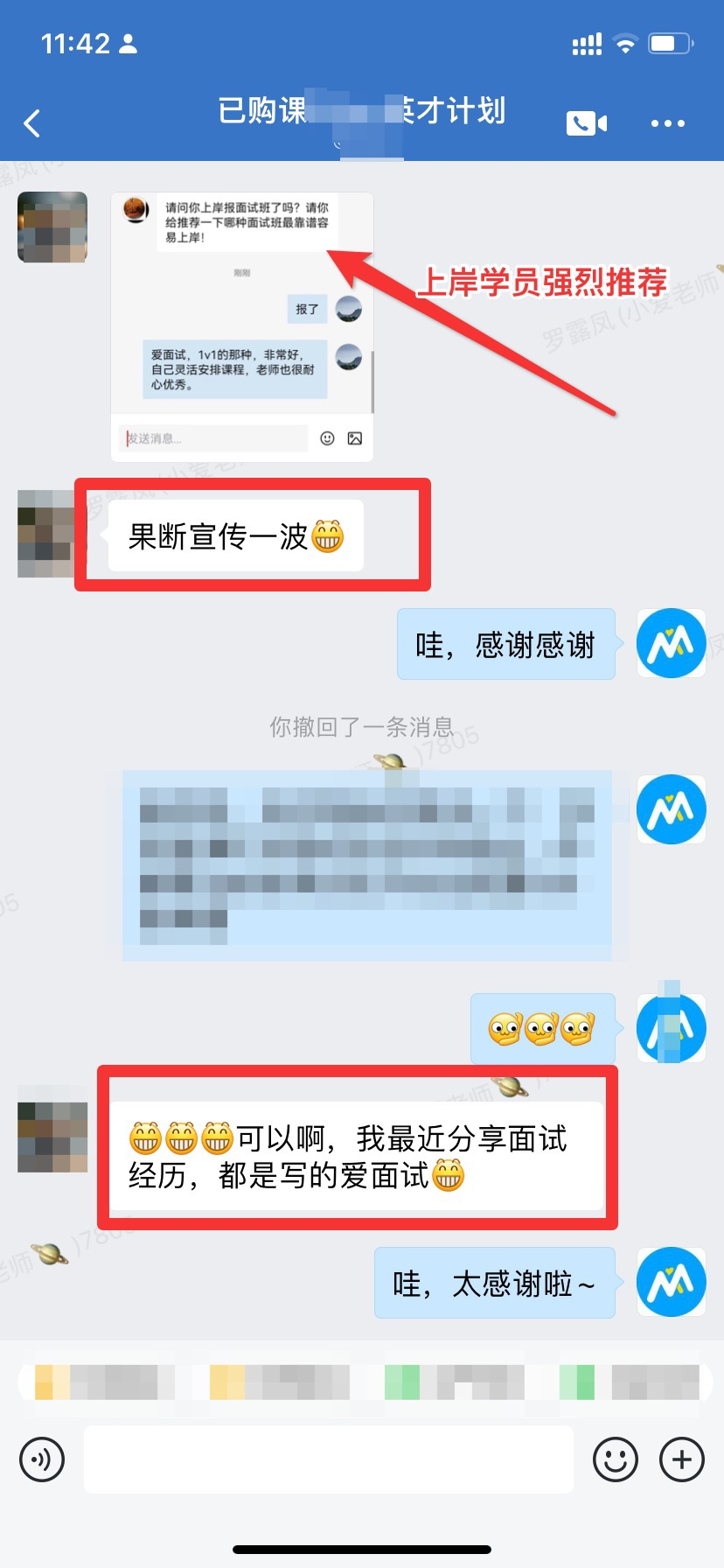Focus the message text field
Screen dimensions: 724x1568
tap(328, 1459)
